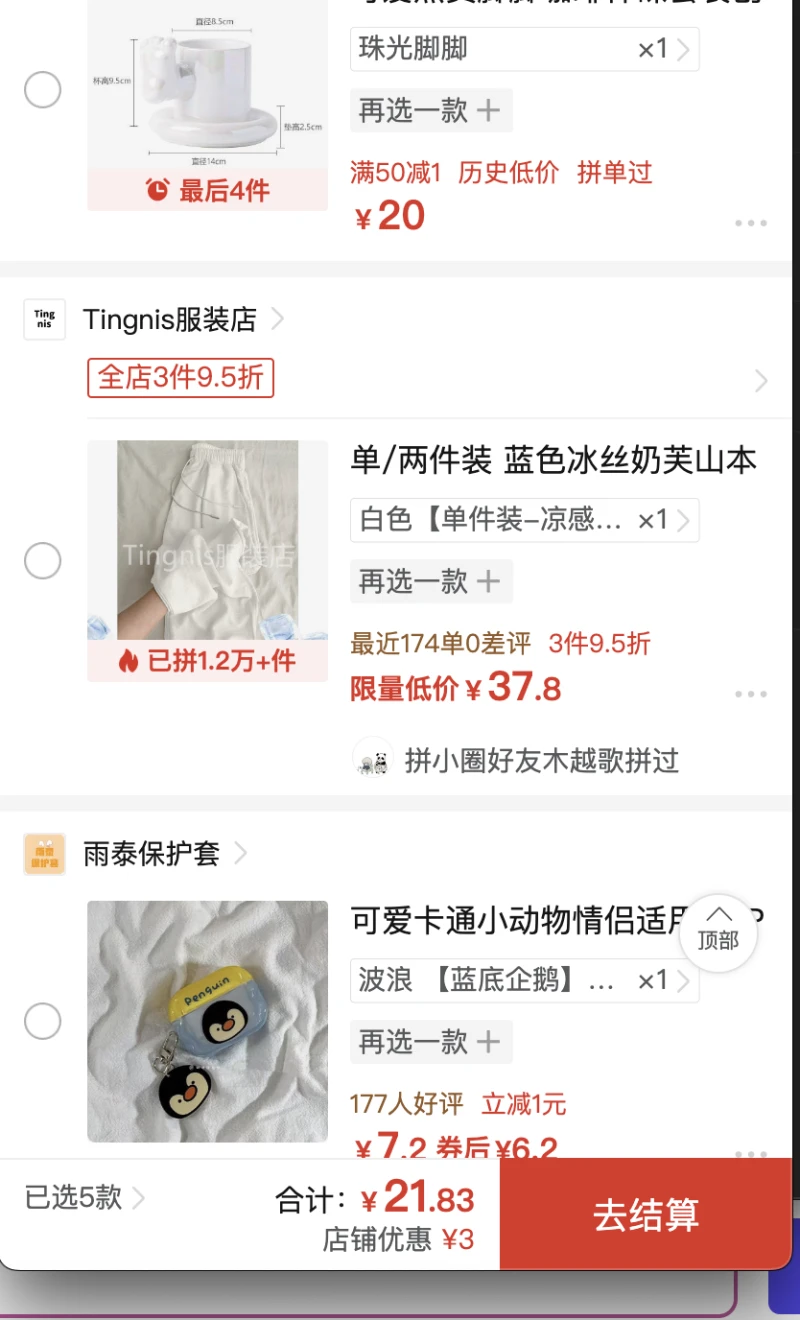Screen dimensions: 800x1320
Task: Tap 去结算 to check out
Action: click(645, 1214)
